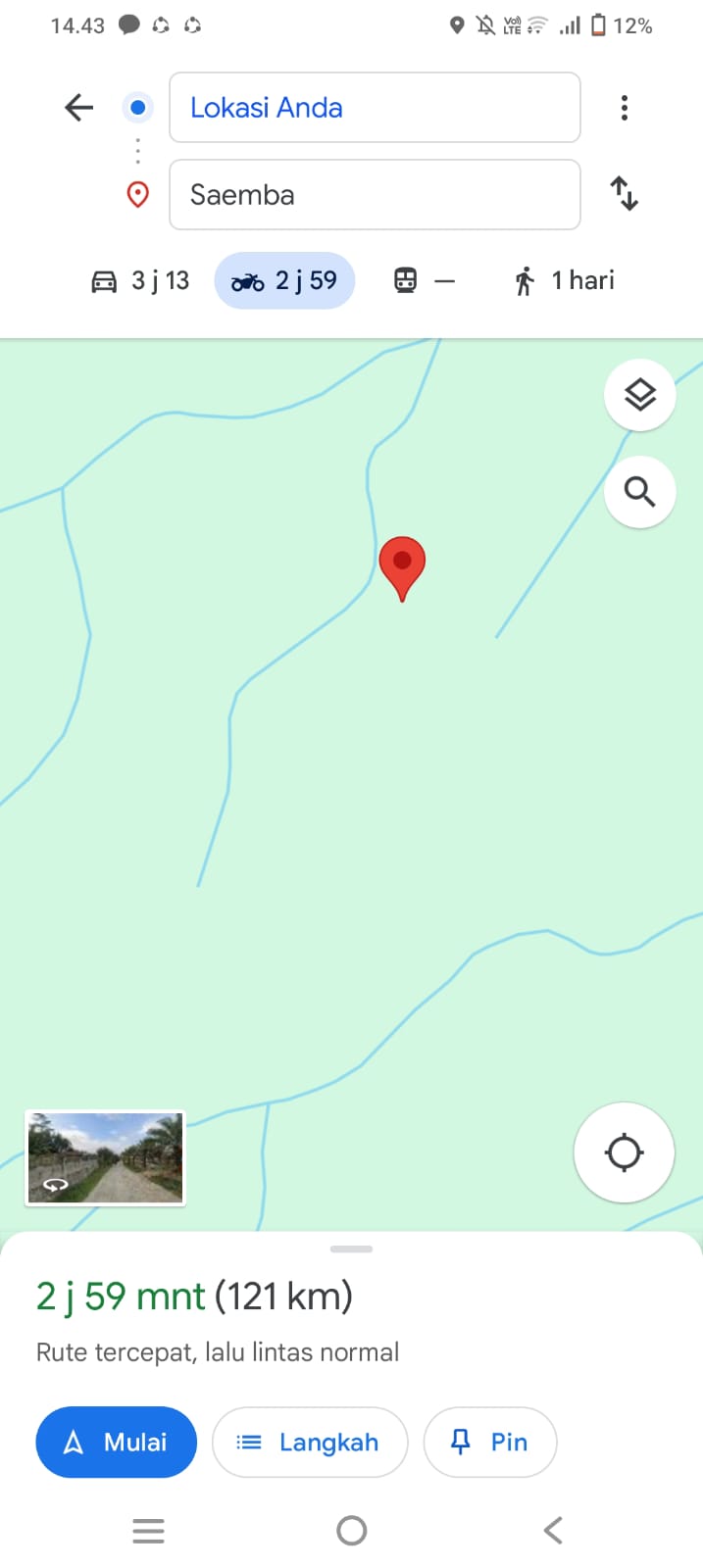Open recent apps from navigation bar
The image size is (703, 1568).
click(148, 1531)
